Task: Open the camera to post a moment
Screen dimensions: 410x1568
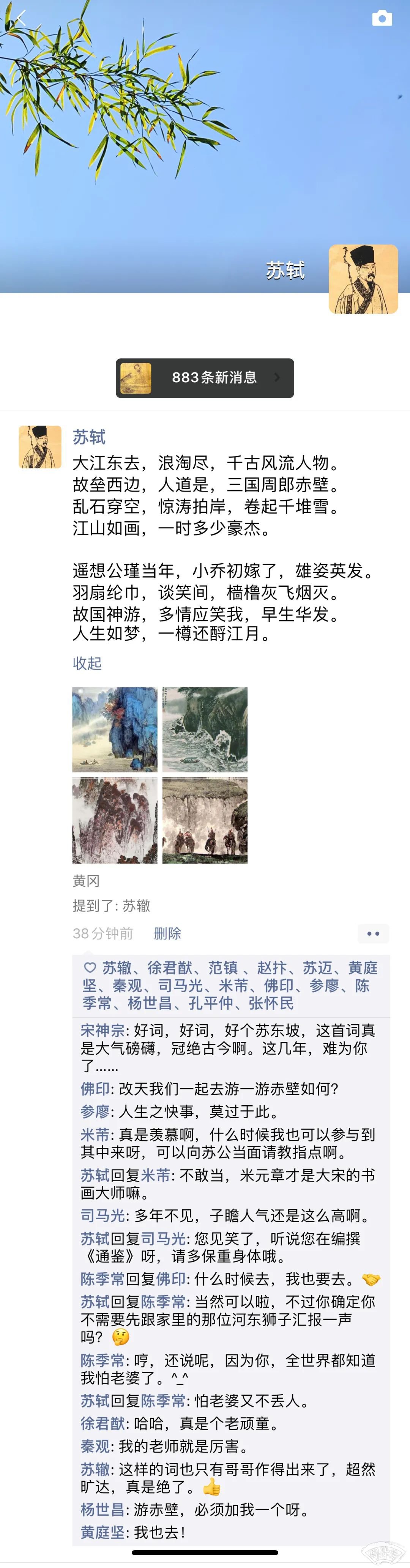Action: 382,18
